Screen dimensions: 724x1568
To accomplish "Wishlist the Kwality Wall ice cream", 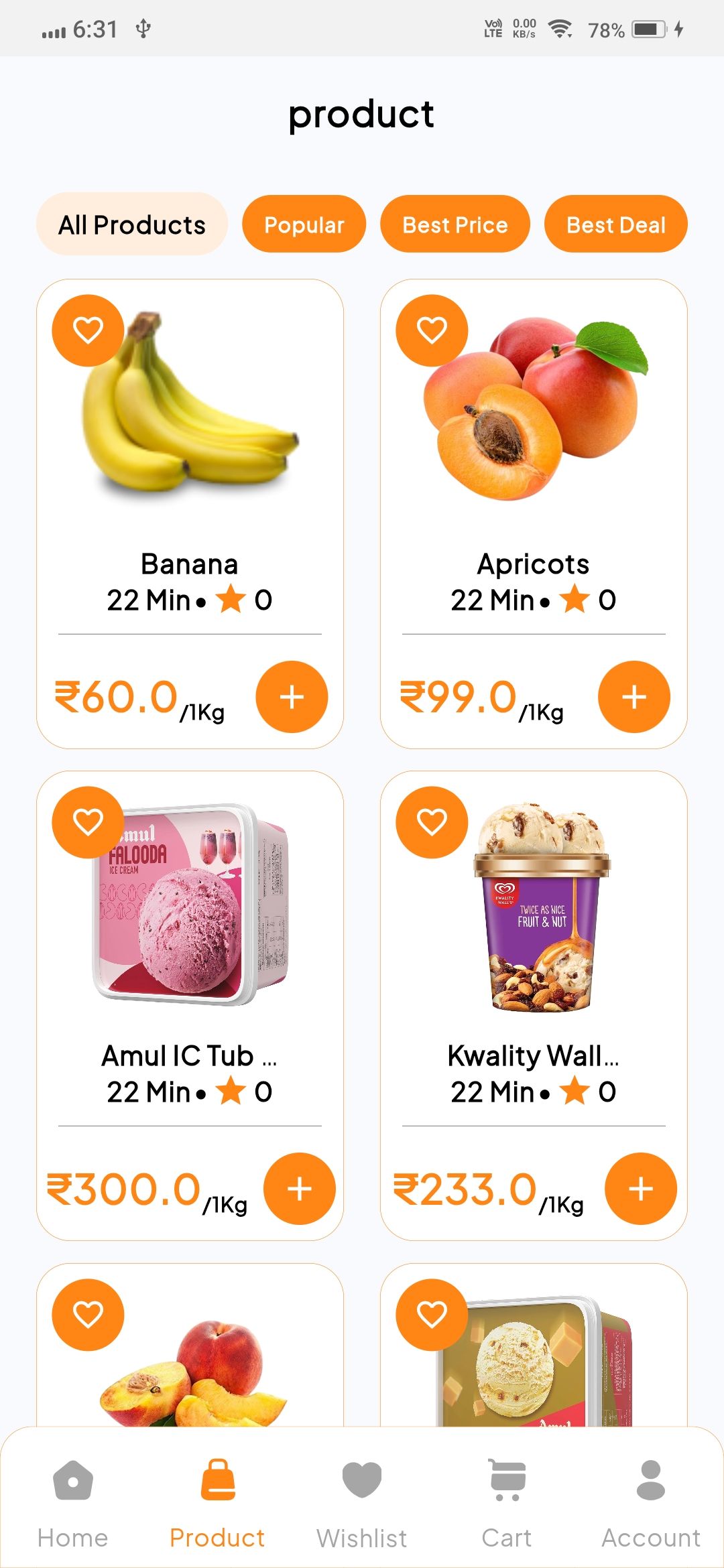I will coord(432,822).
